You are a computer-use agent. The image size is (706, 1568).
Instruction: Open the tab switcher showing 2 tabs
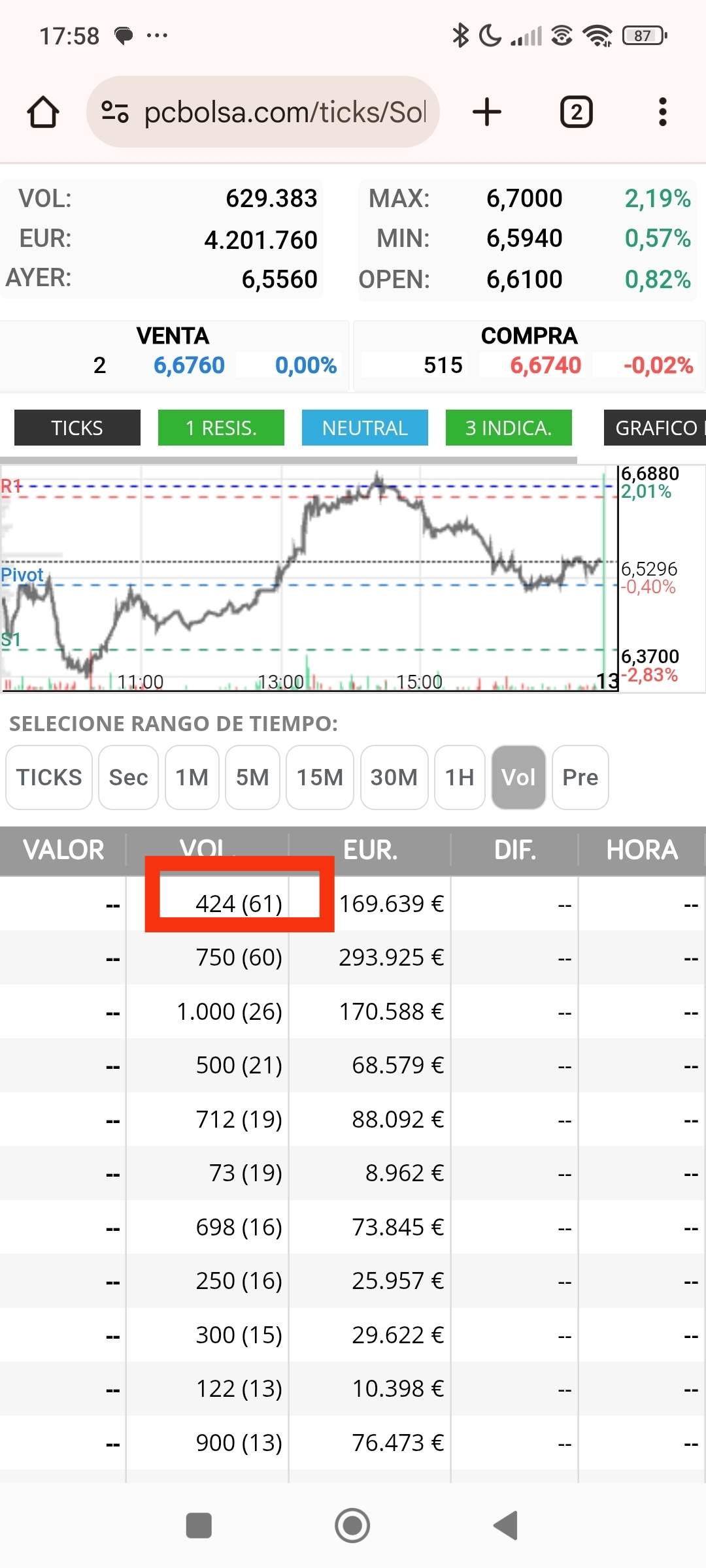tap(576, 112)
